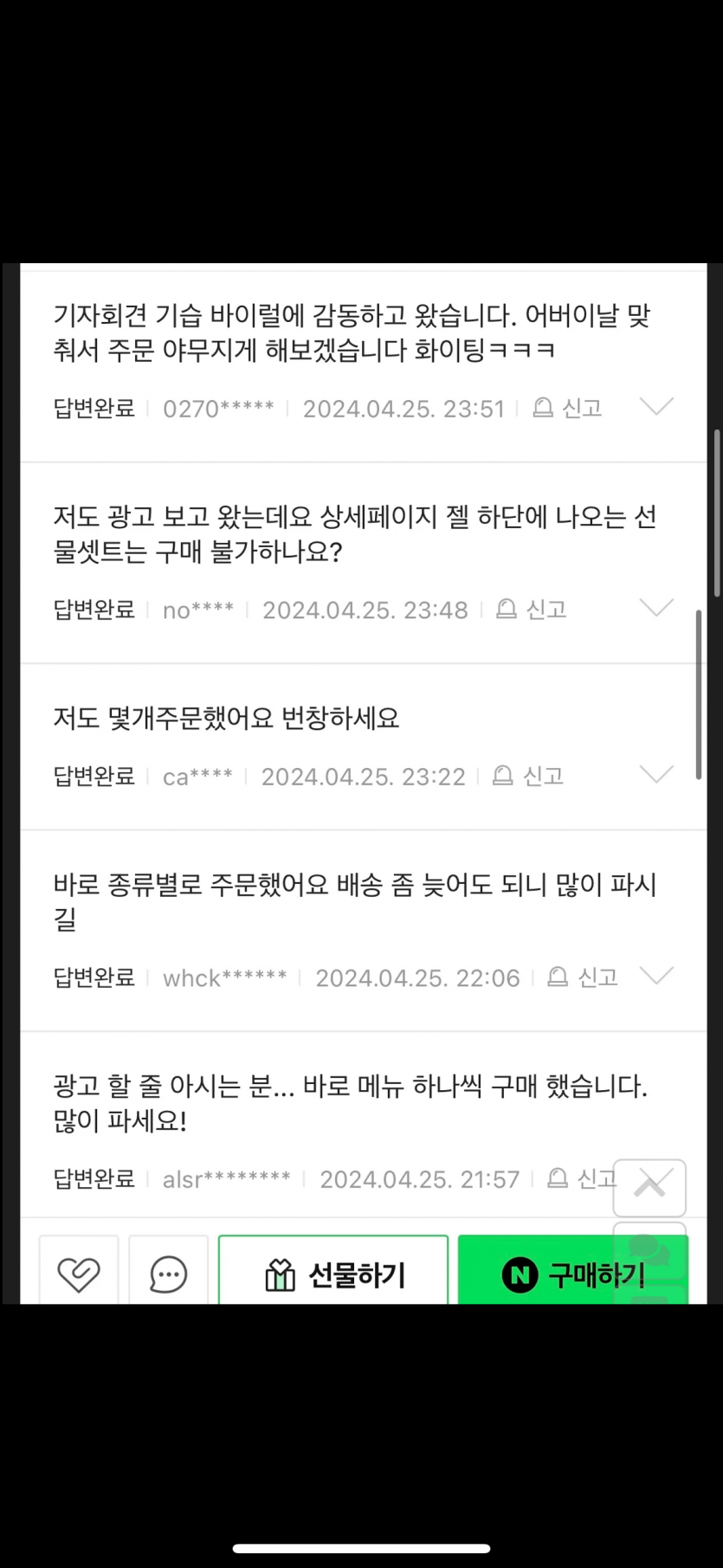Open the chat inquiry speech bubble icon
This screenshot has width=723, height=1568.
pyautogui.click(x=168, y=1273)
